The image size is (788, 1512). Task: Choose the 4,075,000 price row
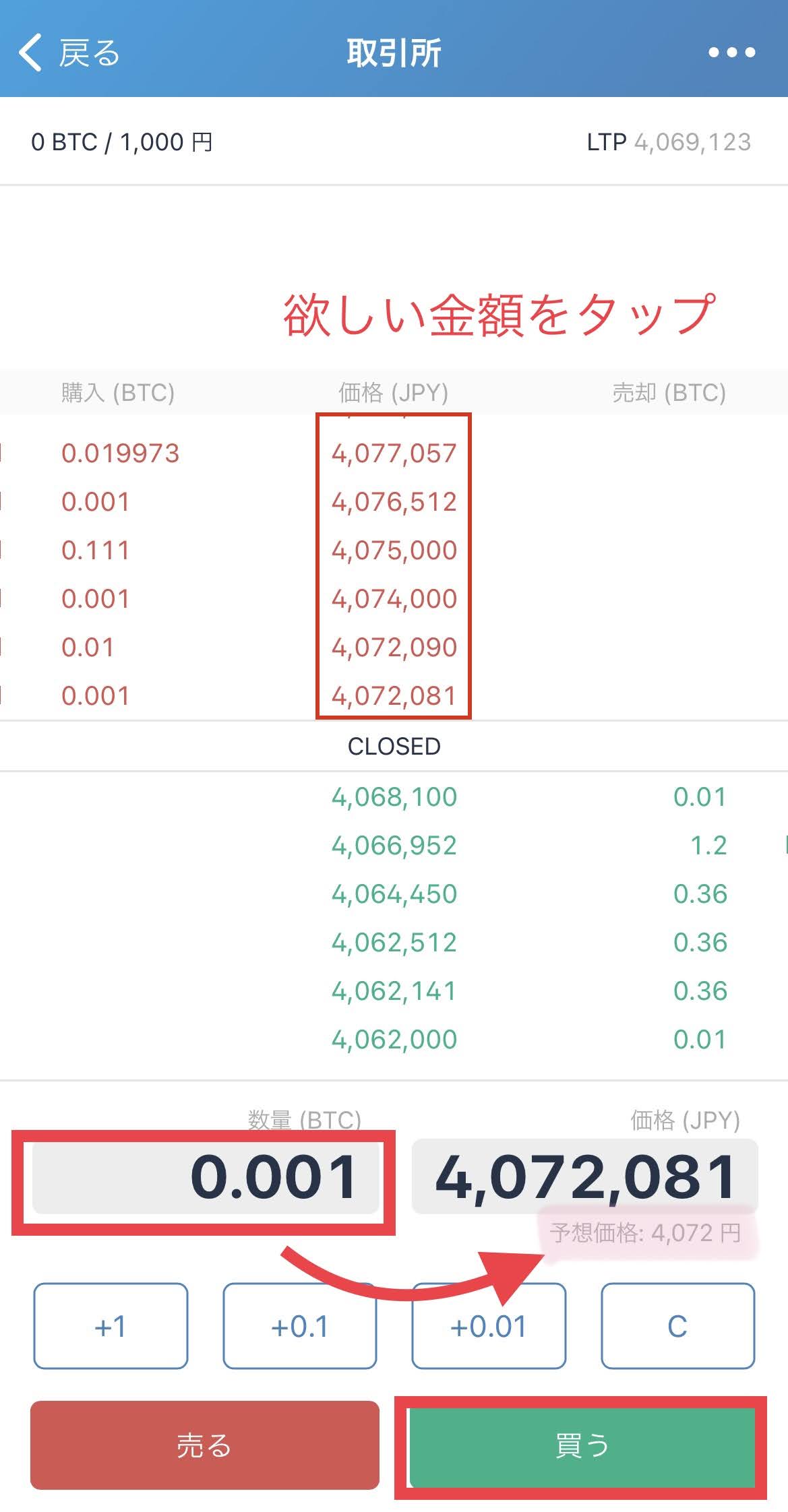(x=394, y=550)
